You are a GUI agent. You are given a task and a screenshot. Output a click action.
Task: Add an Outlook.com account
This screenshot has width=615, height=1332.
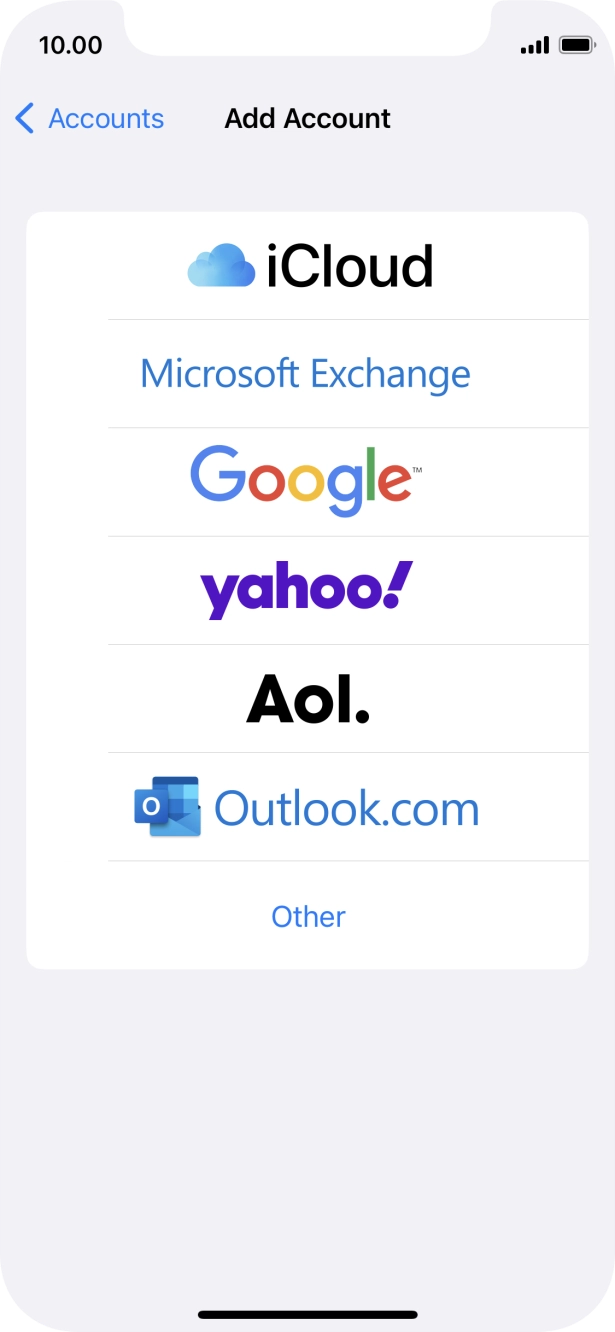click(307, 806)
